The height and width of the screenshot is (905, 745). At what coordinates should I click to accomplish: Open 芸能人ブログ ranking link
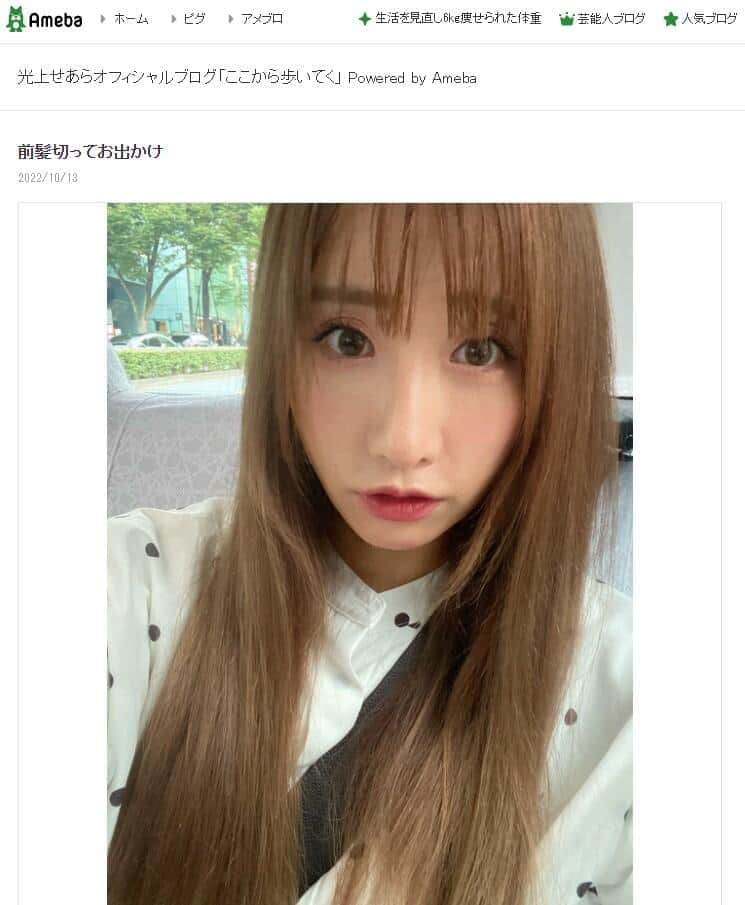[610, 19]
